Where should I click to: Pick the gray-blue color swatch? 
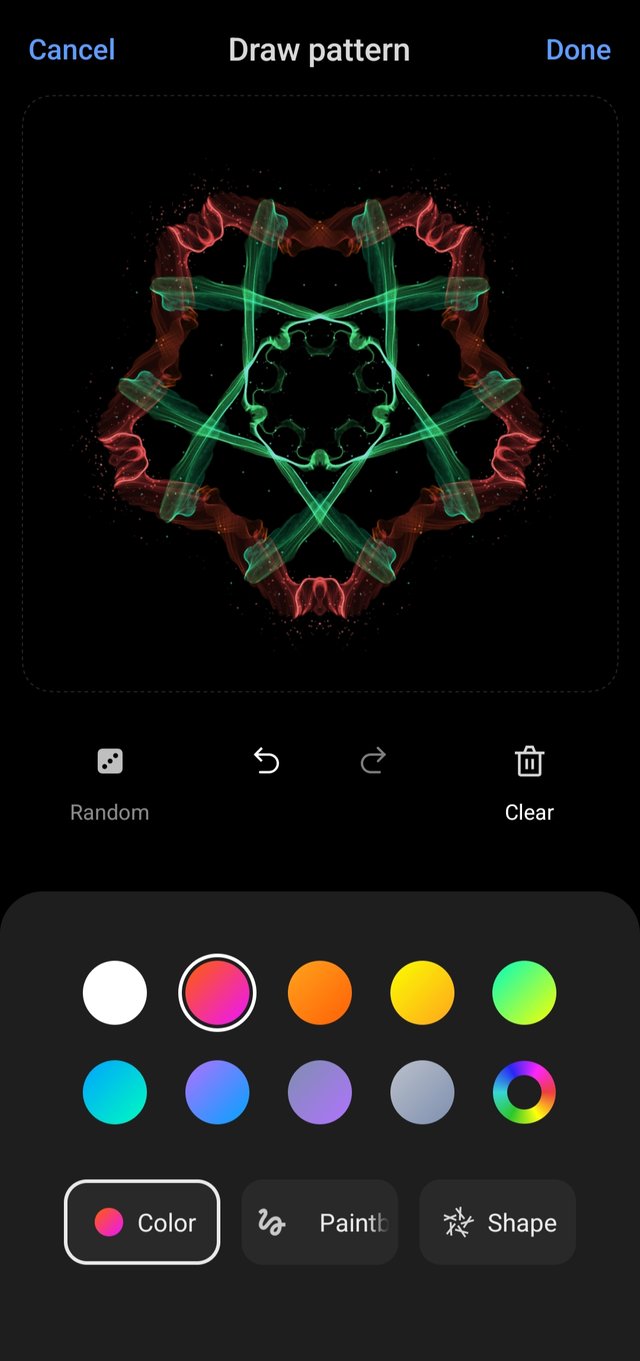pos(422,1093)
